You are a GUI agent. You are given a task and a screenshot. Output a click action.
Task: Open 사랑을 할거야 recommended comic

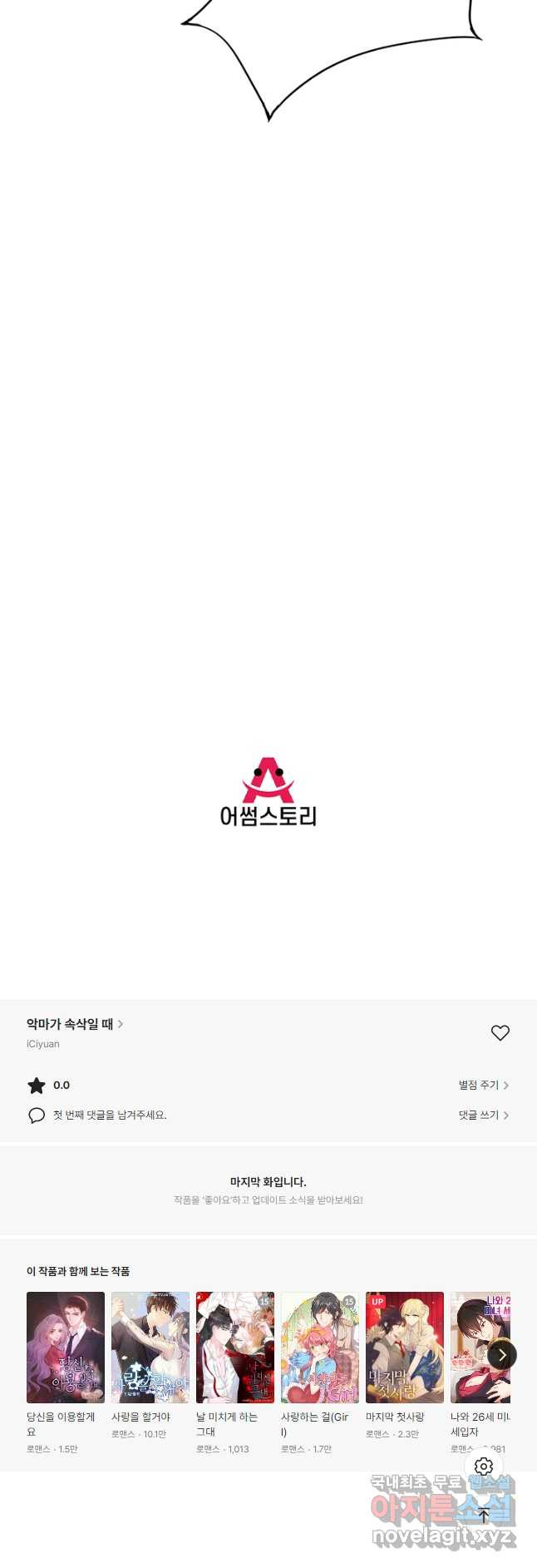point(150,1348)
